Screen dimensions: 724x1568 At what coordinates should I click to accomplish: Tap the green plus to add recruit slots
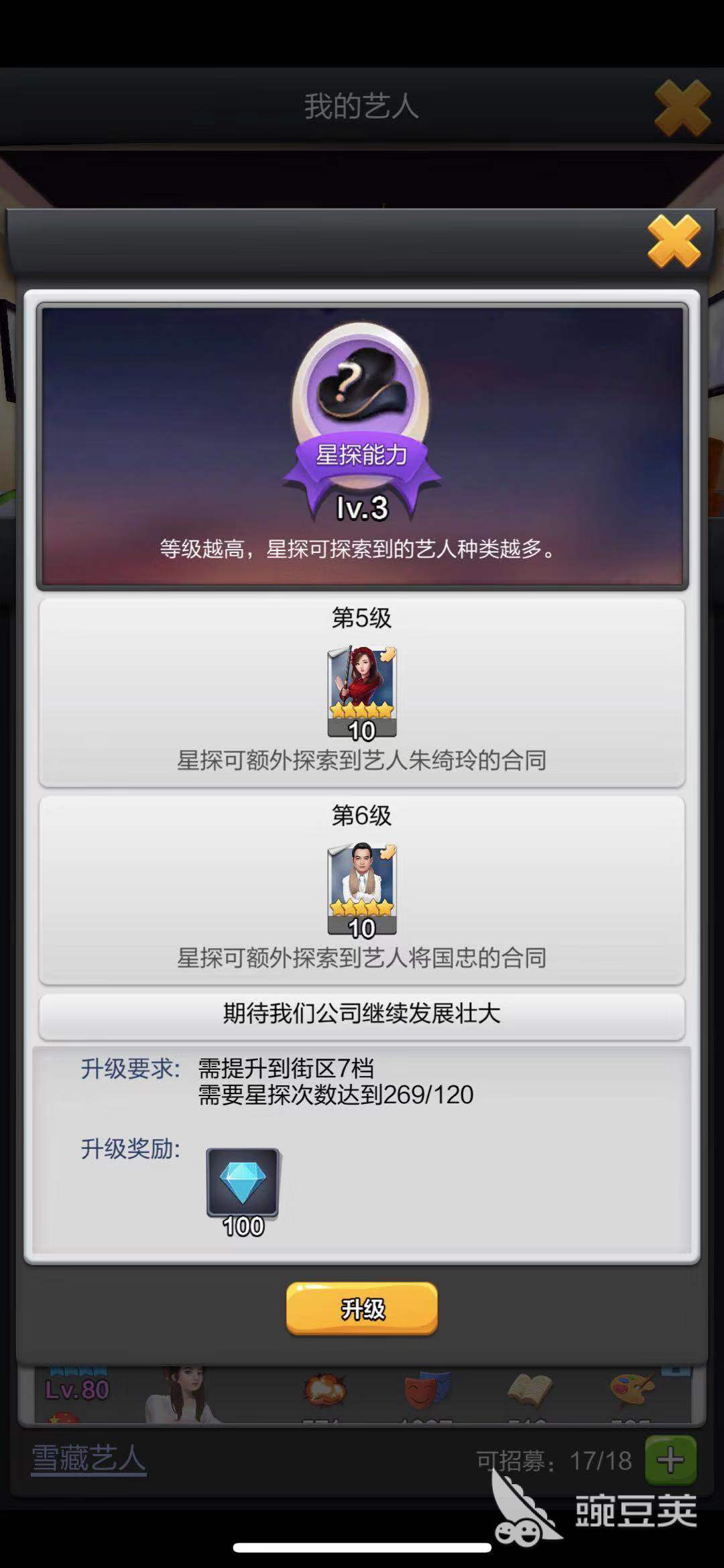tap(670, 1460)
